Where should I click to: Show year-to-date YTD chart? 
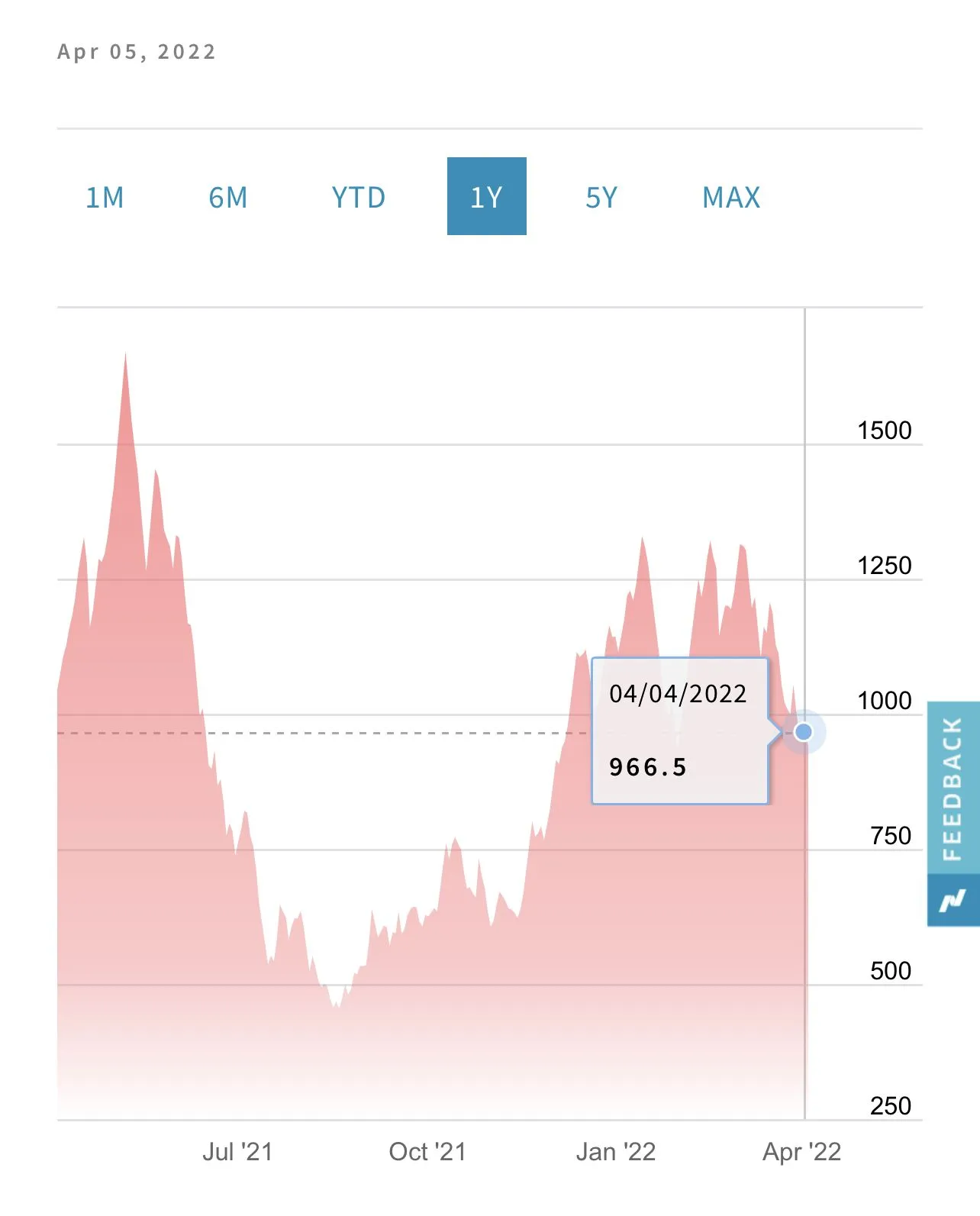coord(358,197)
